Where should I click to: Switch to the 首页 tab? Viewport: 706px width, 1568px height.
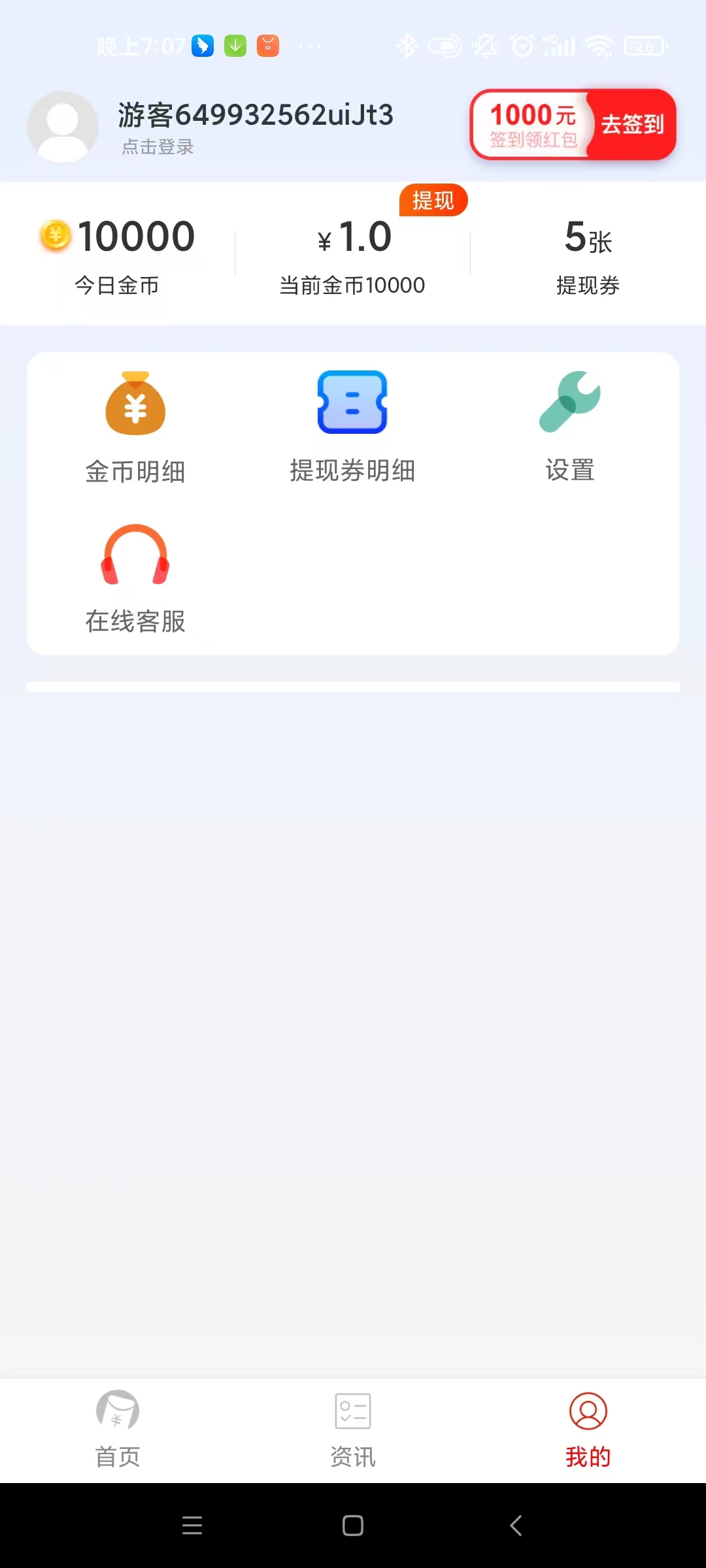tap(118, 1429)
